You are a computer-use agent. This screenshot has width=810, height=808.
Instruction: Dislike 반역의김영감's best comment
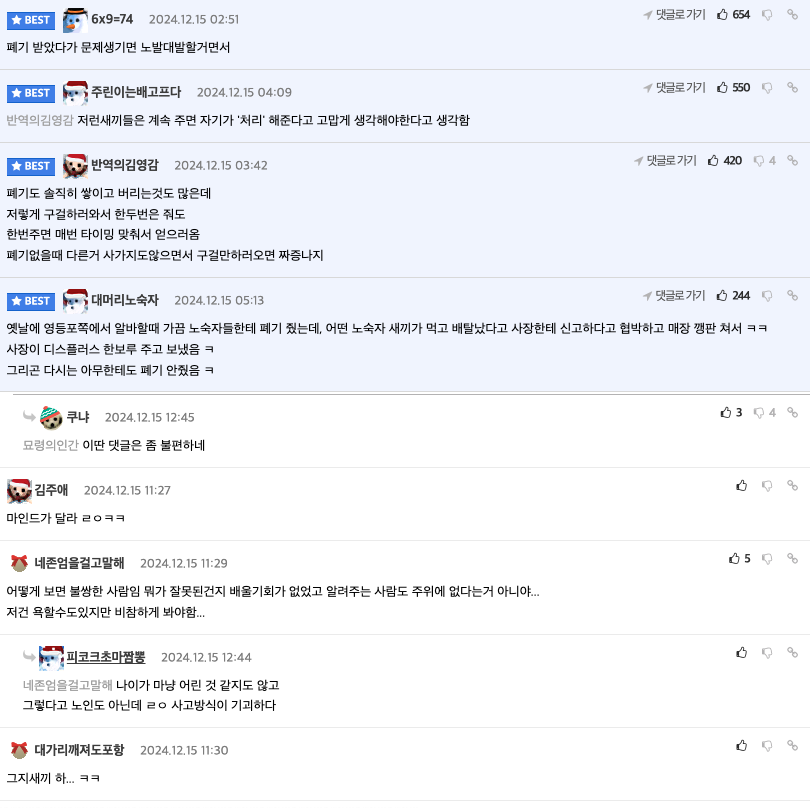click(x=759, y=160)
